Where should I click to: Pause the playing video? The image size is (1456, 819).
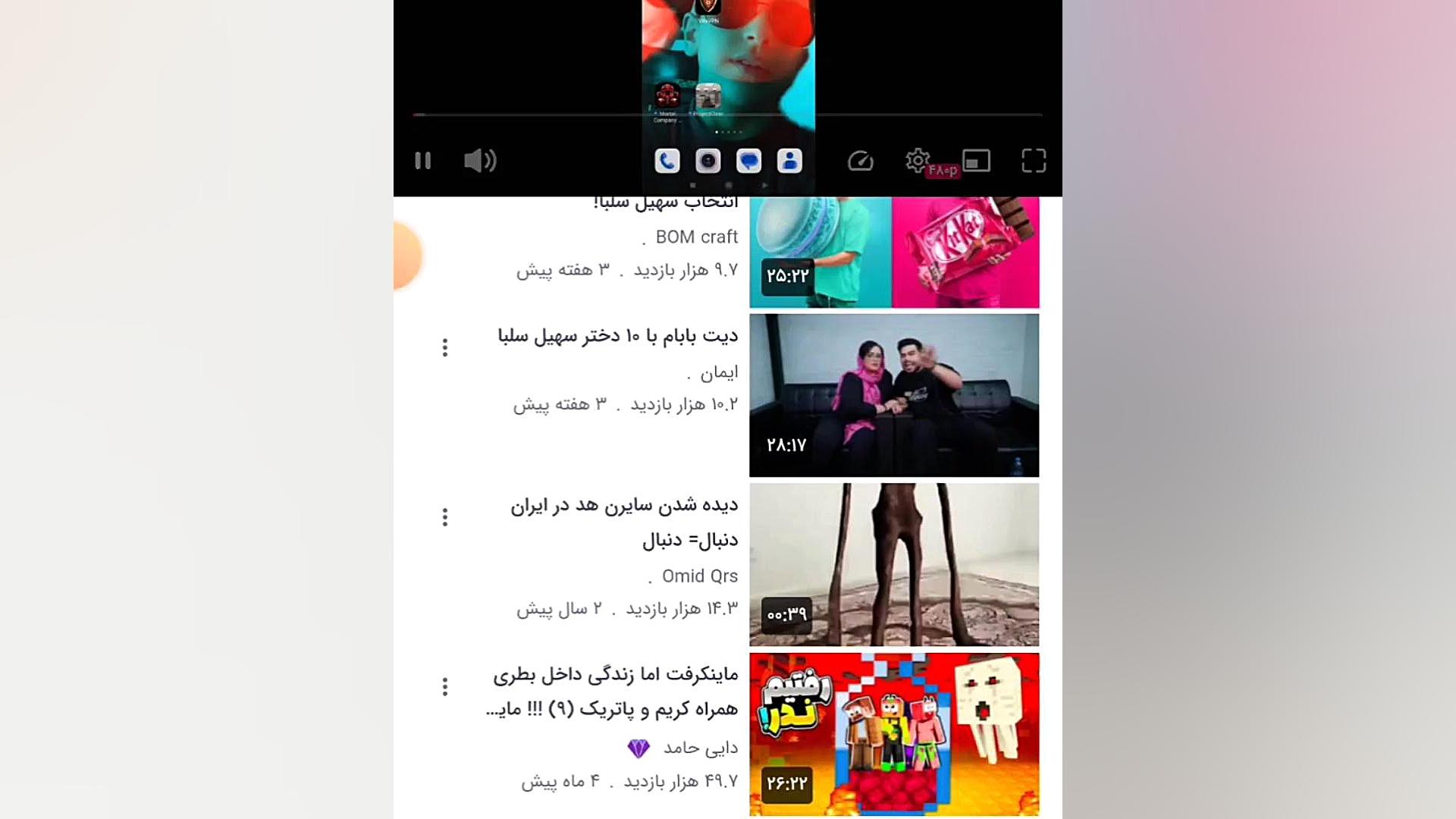[422, 161]
